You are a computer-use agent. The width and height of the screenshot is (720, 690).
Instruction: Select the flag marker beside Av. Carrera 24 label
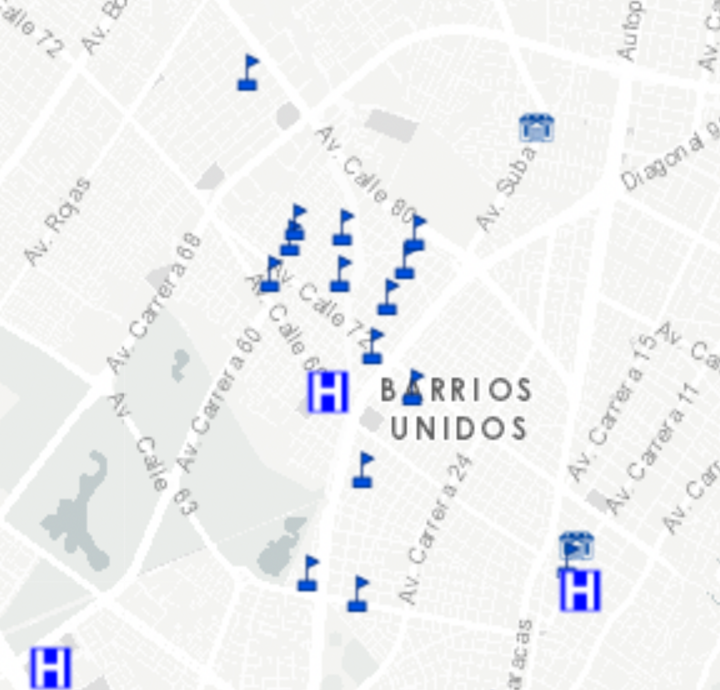click(364, 470)
